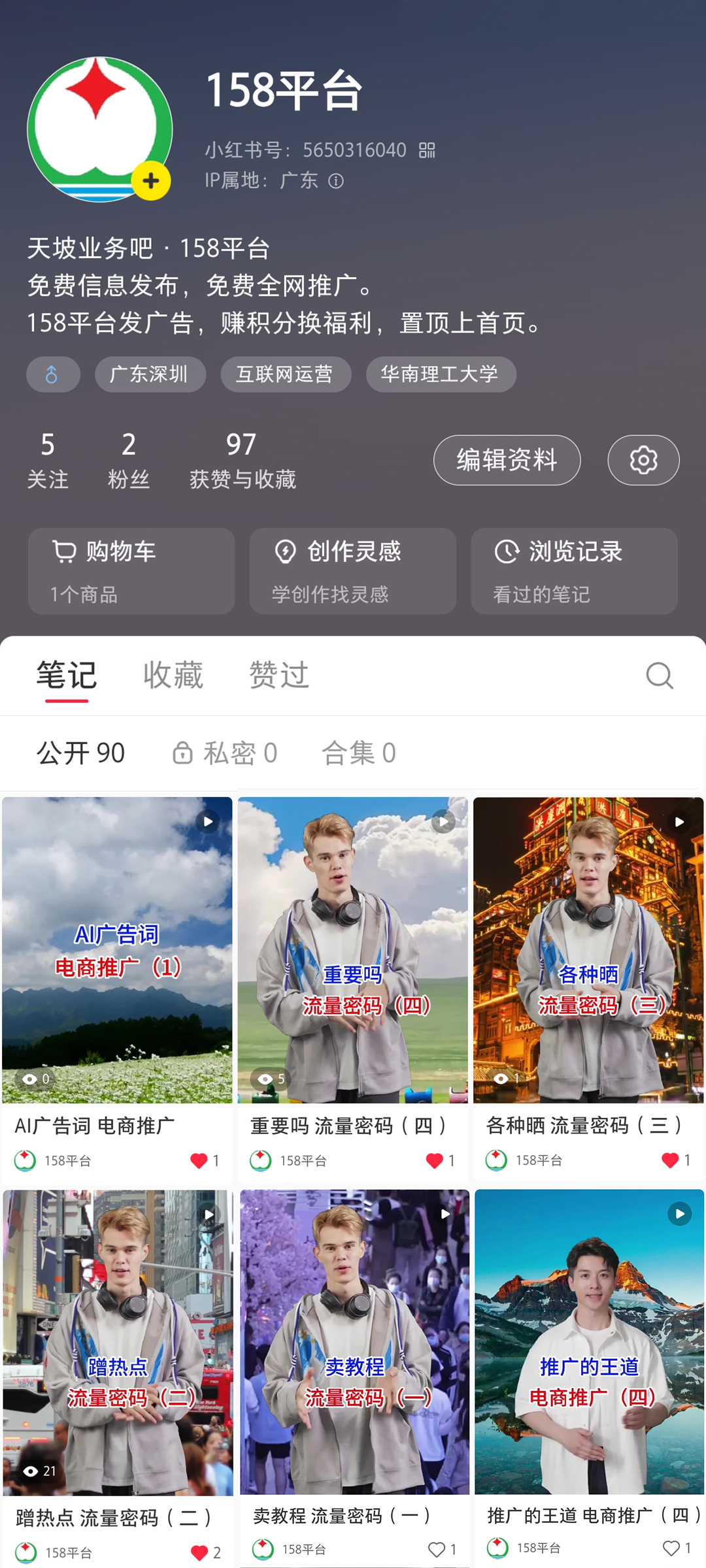The image size is (706, 1568).
Task: Open the 重要吗 流量密码（四） note
Action: pyautogui.click(x=352, y=951)
